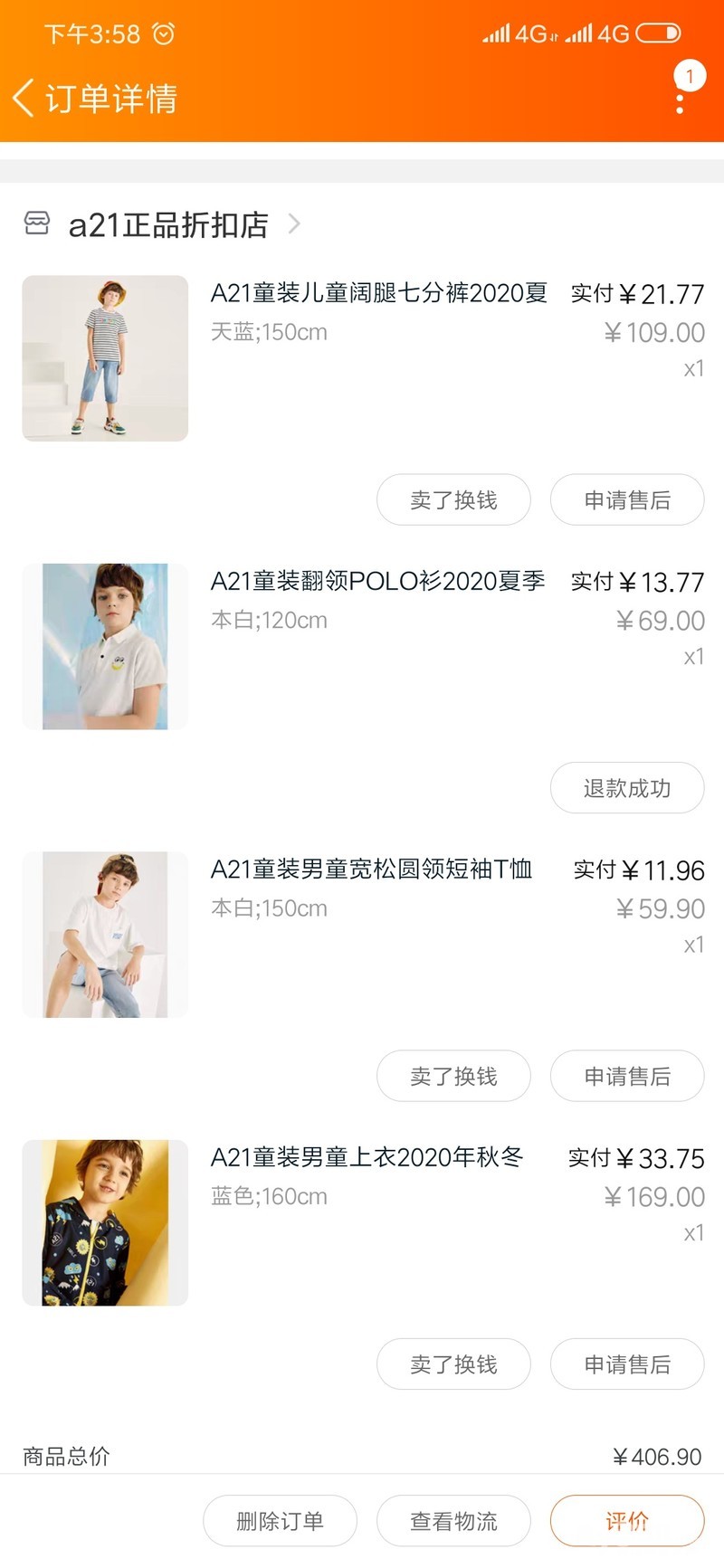Go back from 订单详情 page
This screenshot has height=1568, width=724.
pos(25,98)
